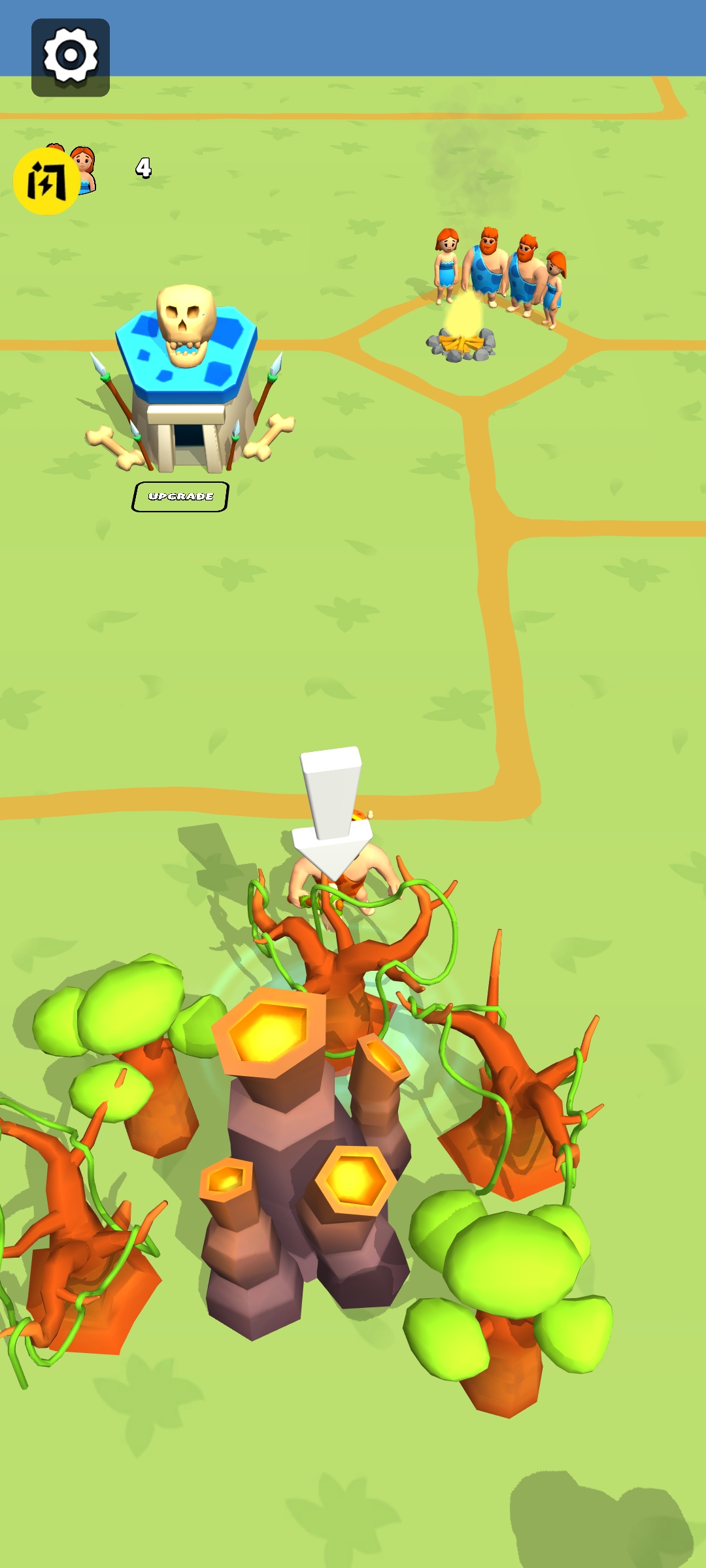This screenshot has height=1568, width=706.
Task: Tap the yellow lightning icon
Action: 46,182
